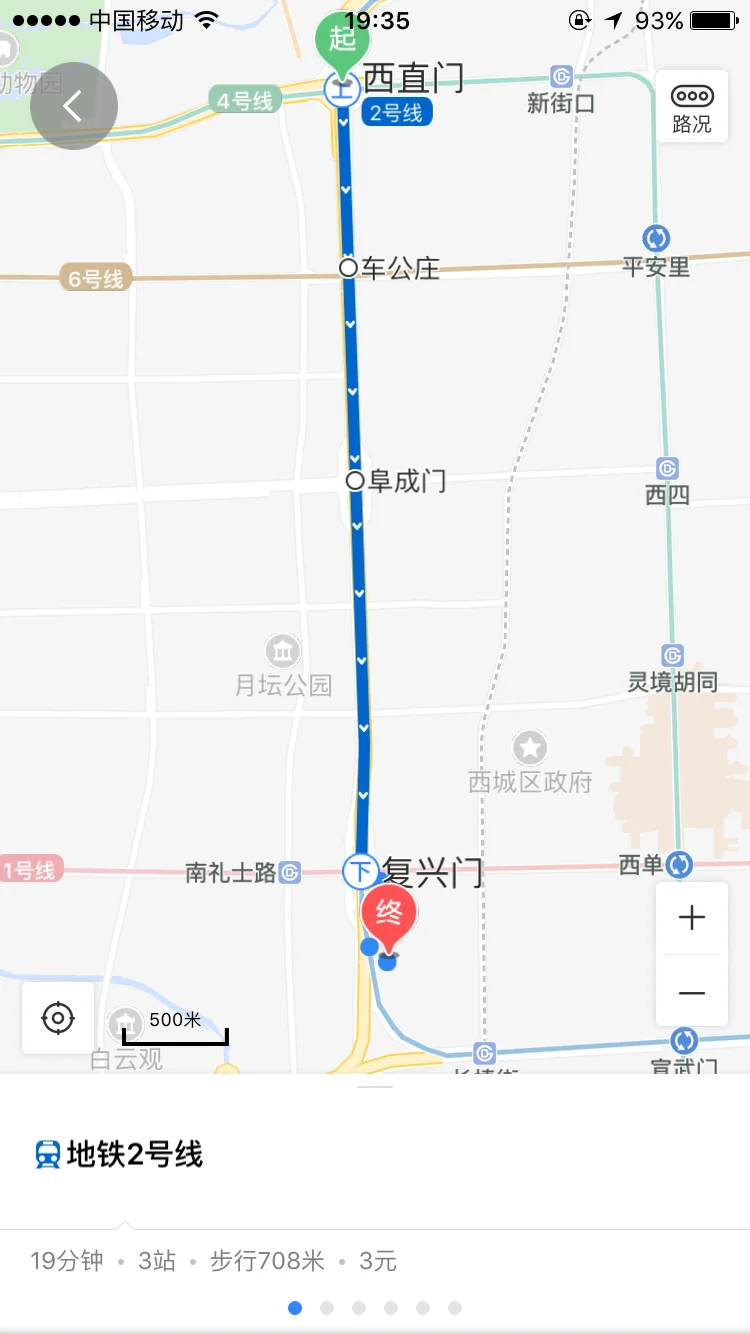Tap the 月坛公园 map label
Viewport: 750px width, 1334px height.
[283, 685]
